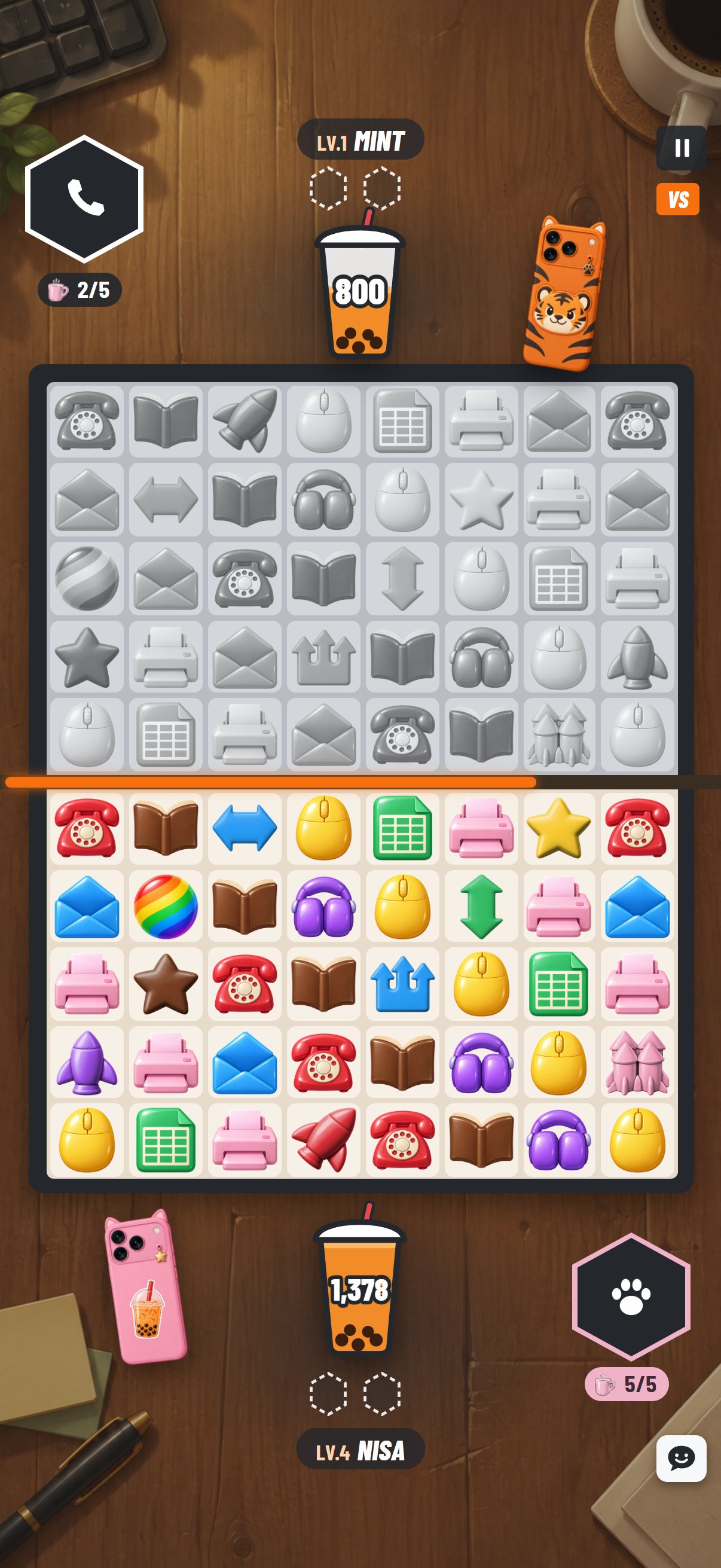Tap the blue horizontal arrow tile

click(245, 828)
